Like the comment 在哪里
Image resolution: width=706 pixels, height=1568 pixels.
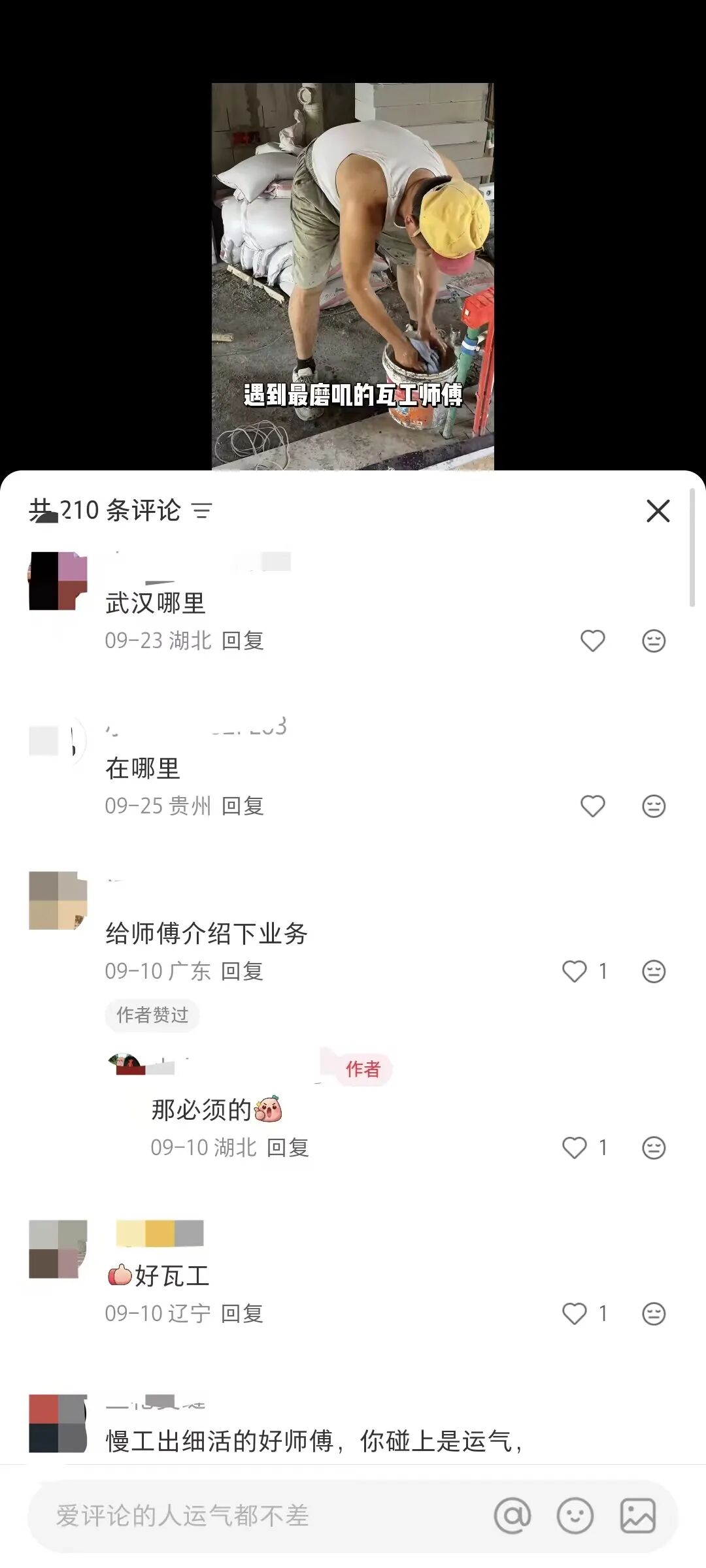tap(592, 806)
